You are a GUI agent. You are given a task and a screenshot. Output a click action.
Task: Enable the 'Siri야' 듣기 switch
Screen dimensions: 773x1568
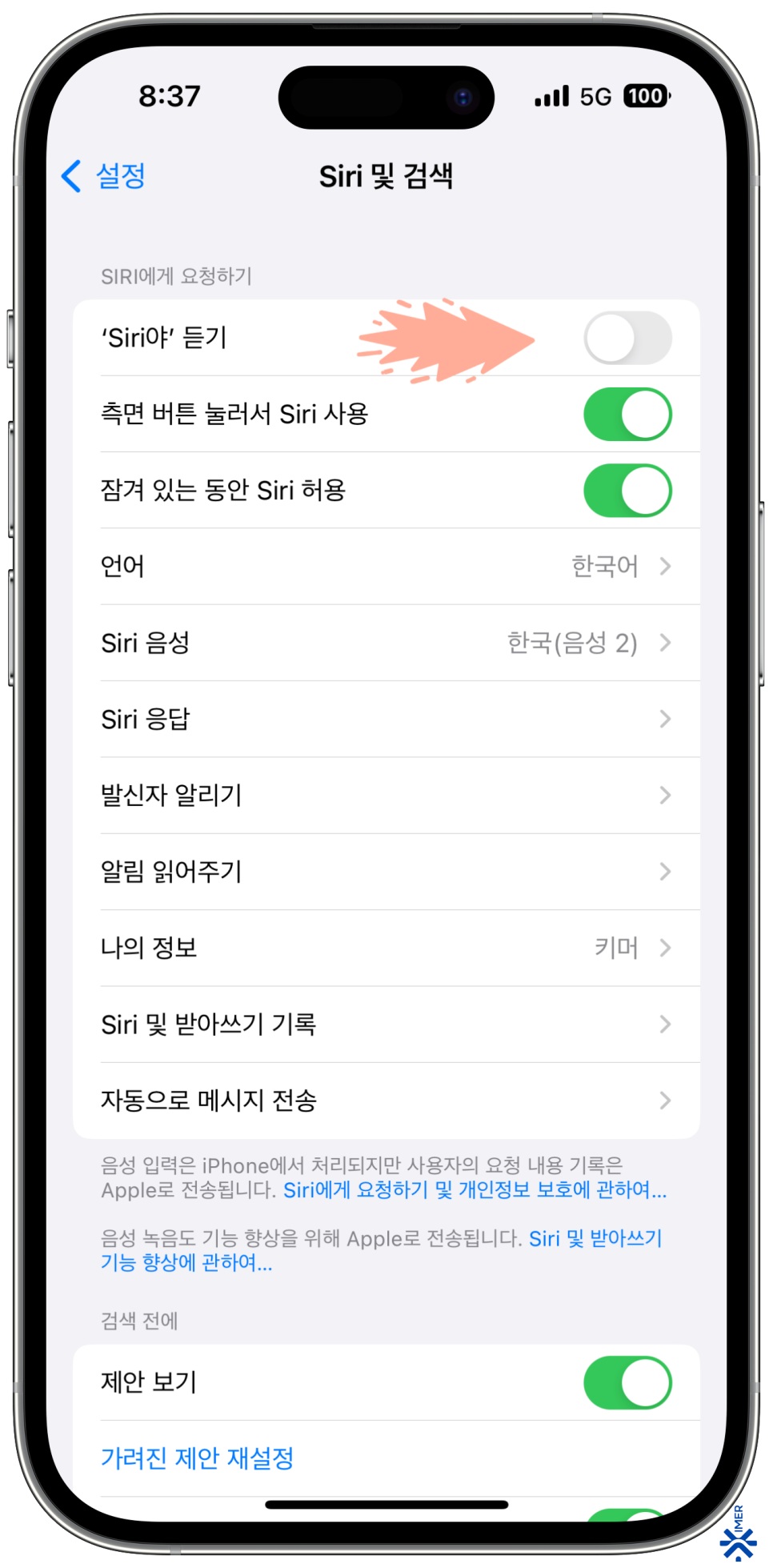[x=627, y=338]
